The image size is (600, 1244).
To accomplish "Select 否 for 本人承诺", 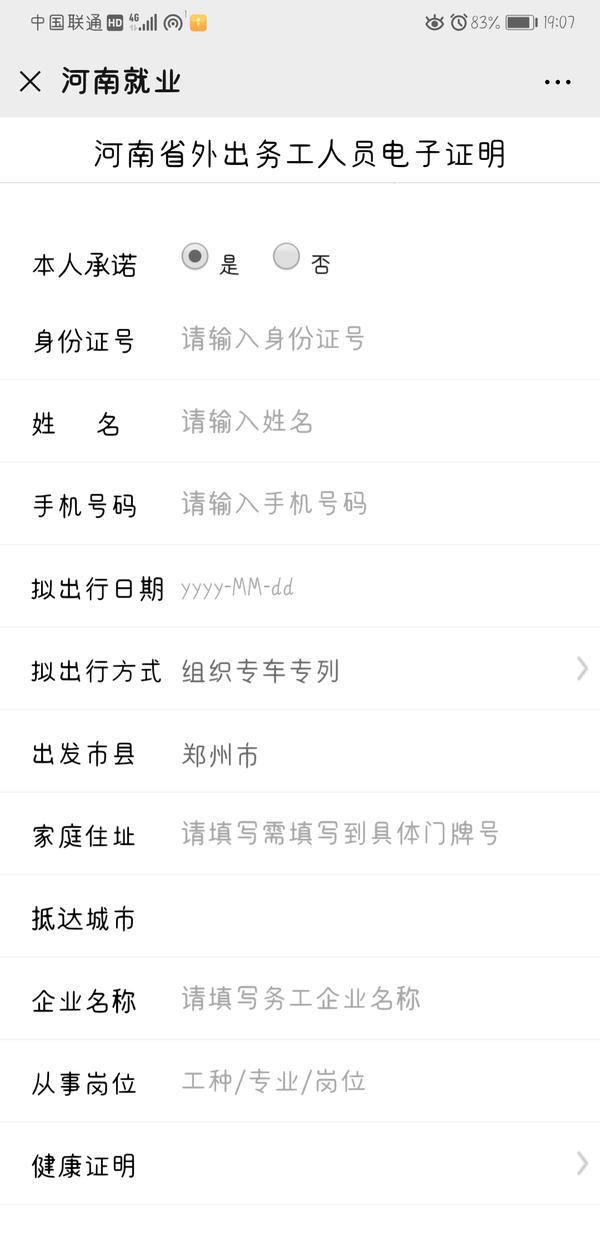I will point(287,257).
